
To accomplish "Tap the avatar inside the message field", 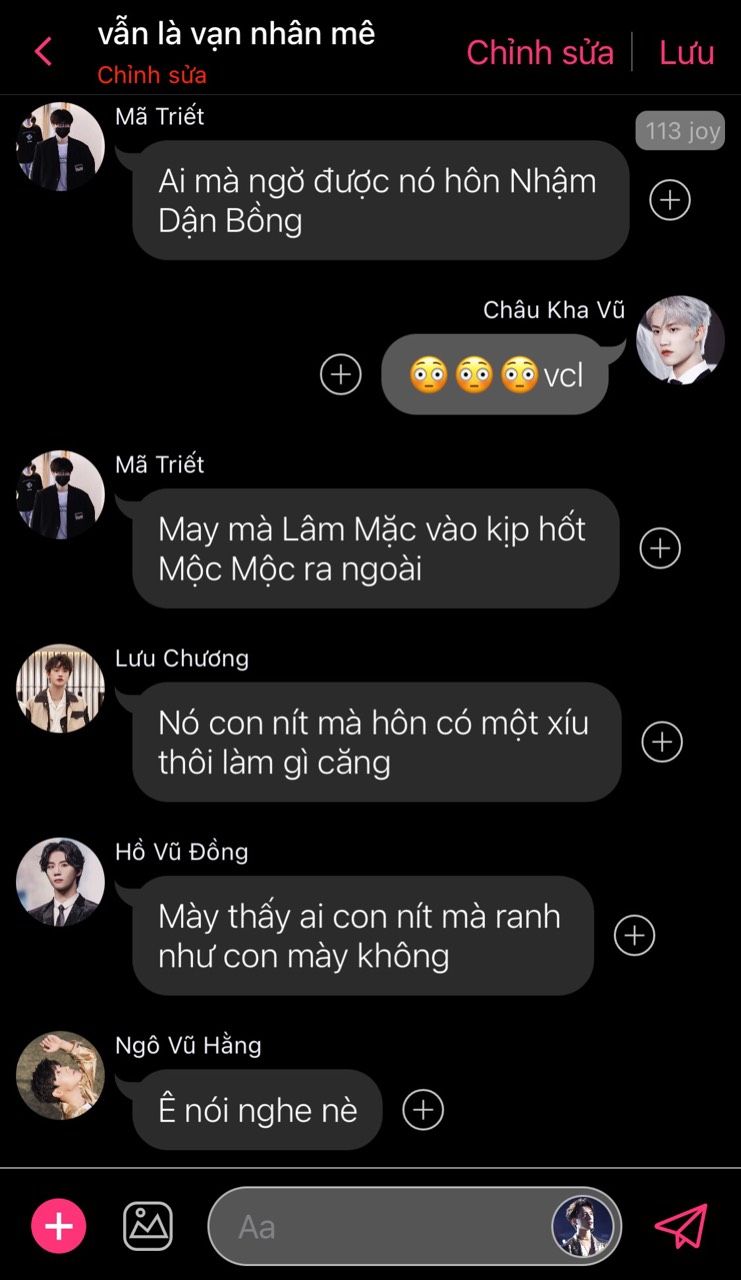I will (583, 1226).
